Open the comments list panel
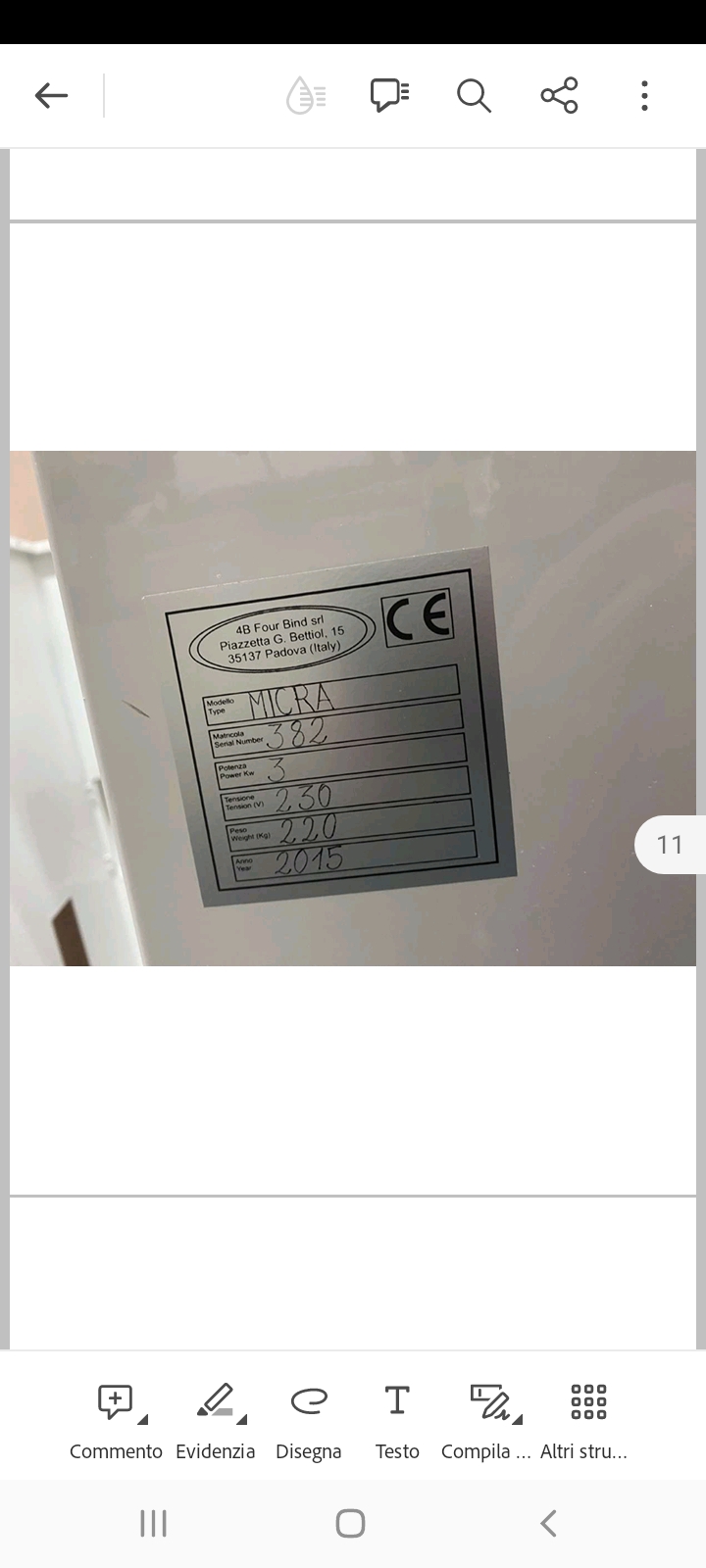706x1568 pixels. [x=389, y=95]
